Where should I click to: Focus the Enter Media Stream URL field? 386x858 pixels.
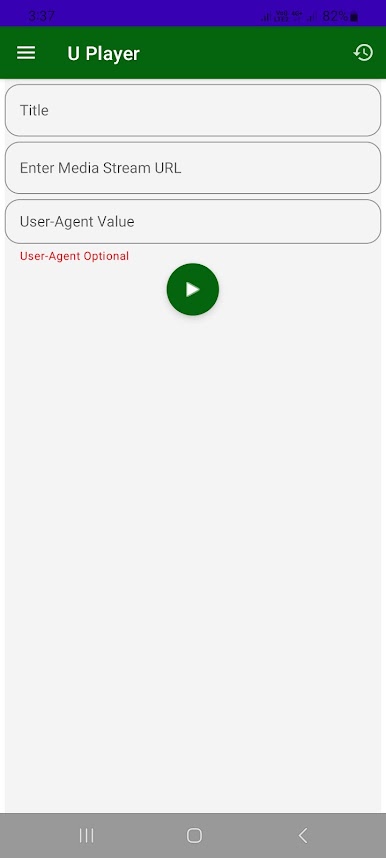coord(193,167)
